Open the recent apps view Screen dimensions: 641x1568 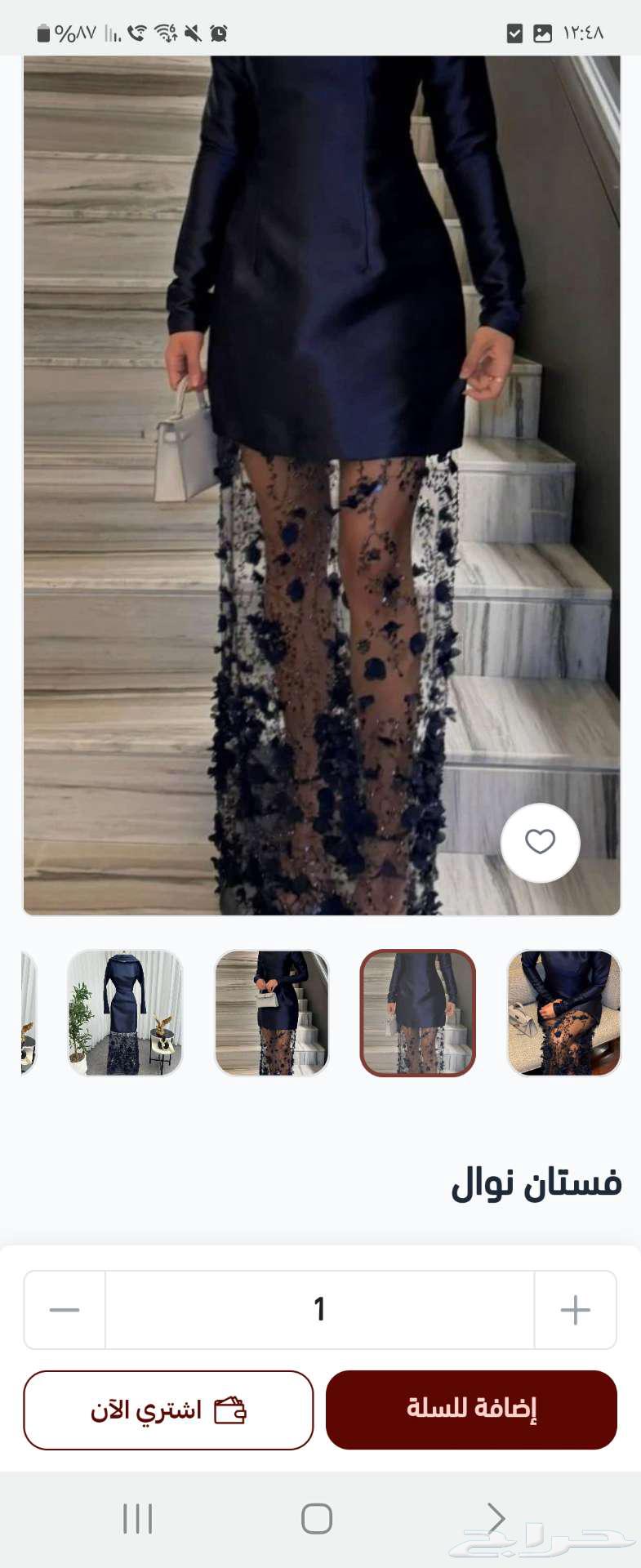(137, 1519)
